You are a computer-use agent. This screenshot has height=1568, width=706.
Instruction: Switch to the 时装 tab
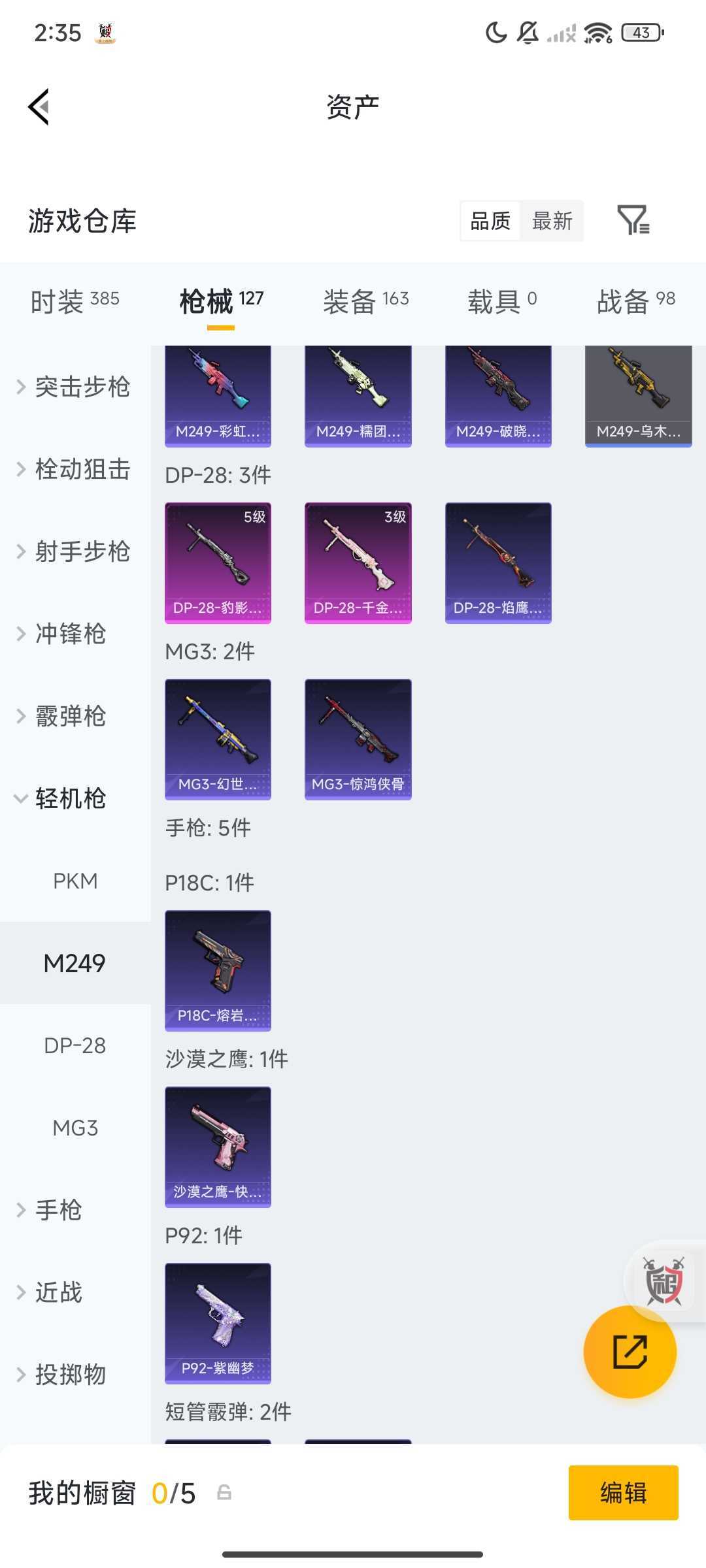point(75,301)
